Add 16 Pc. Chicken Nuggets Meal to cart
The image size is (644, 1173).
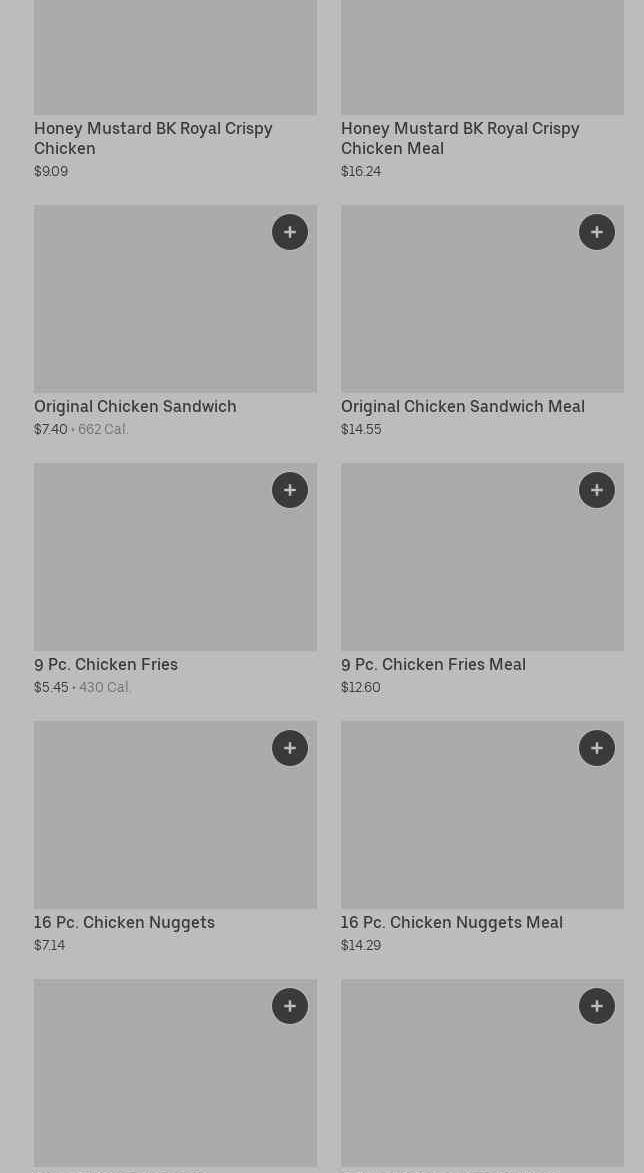click(597, 748)
